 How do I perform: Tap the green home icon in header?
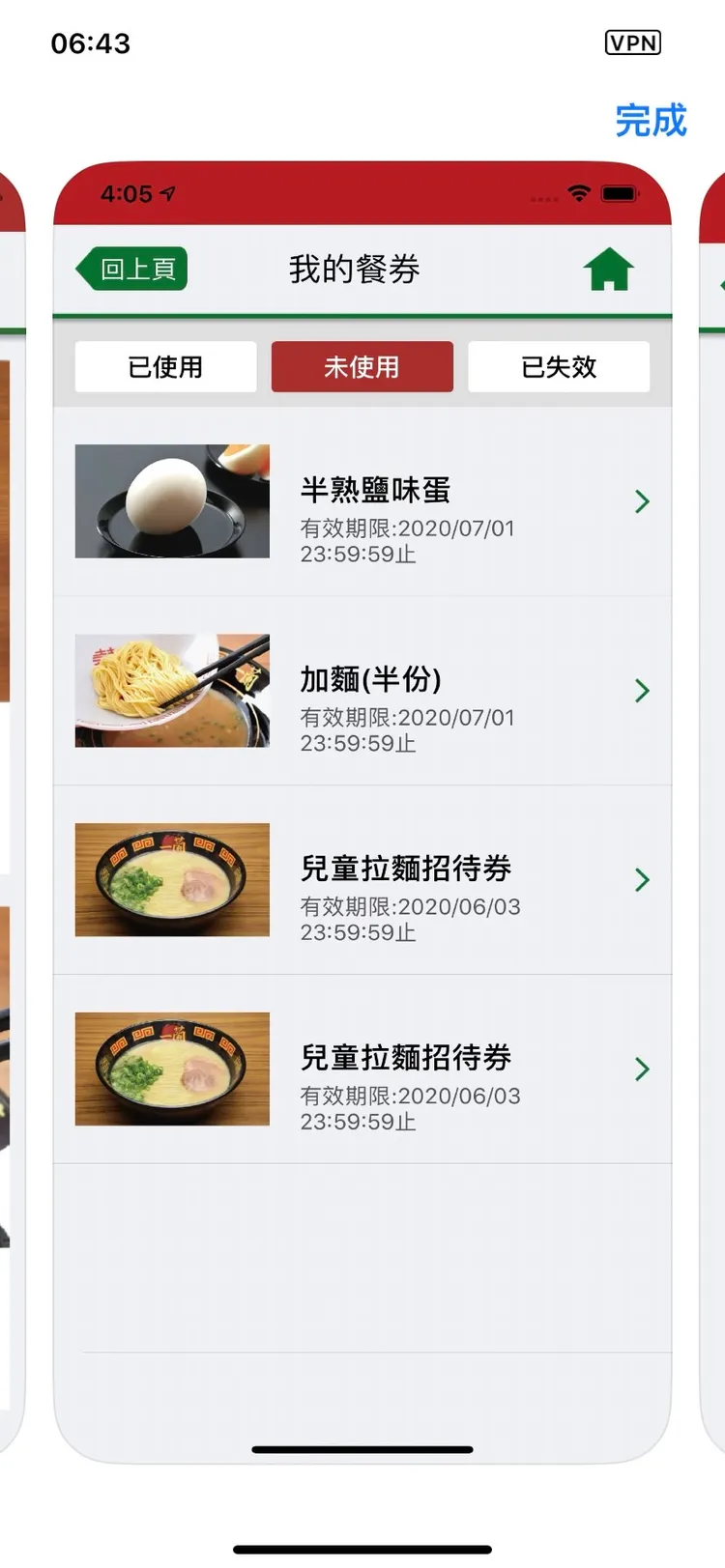tap(608, 271)
